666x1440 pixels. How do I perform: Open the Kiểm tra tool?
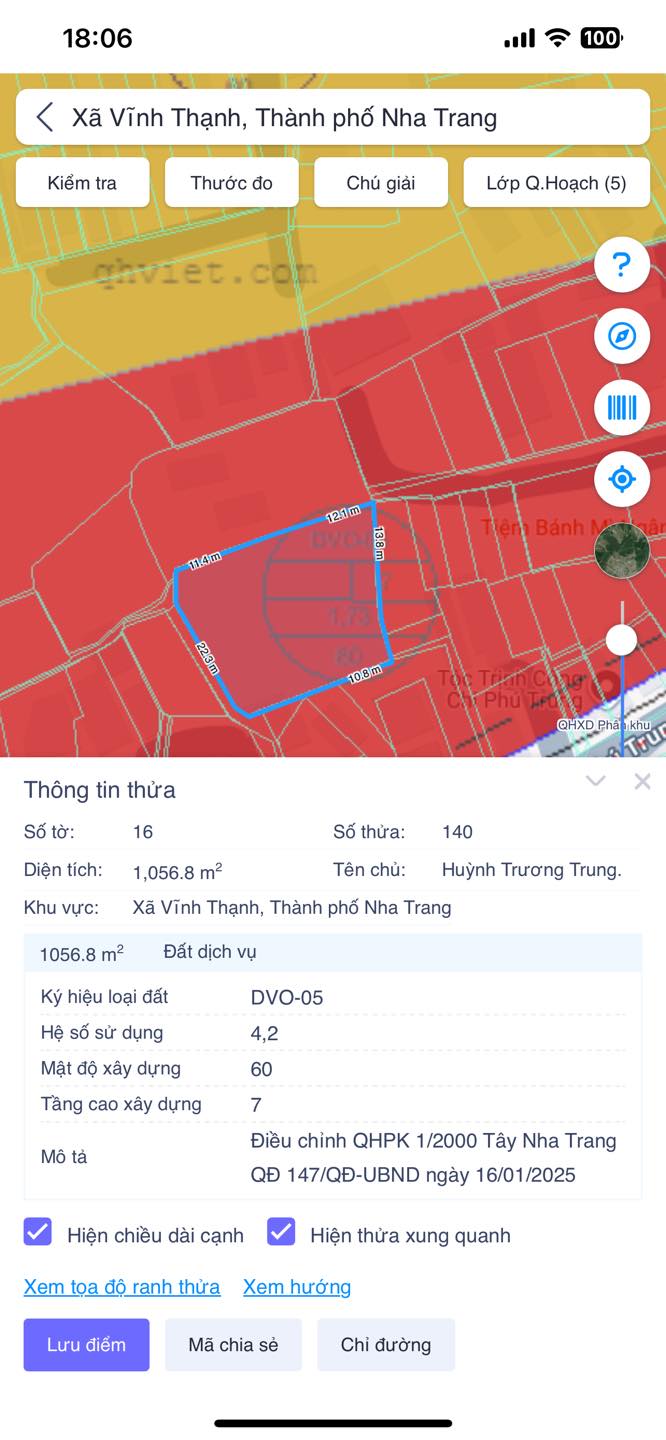pyautogui.click(x=82, y=183)
